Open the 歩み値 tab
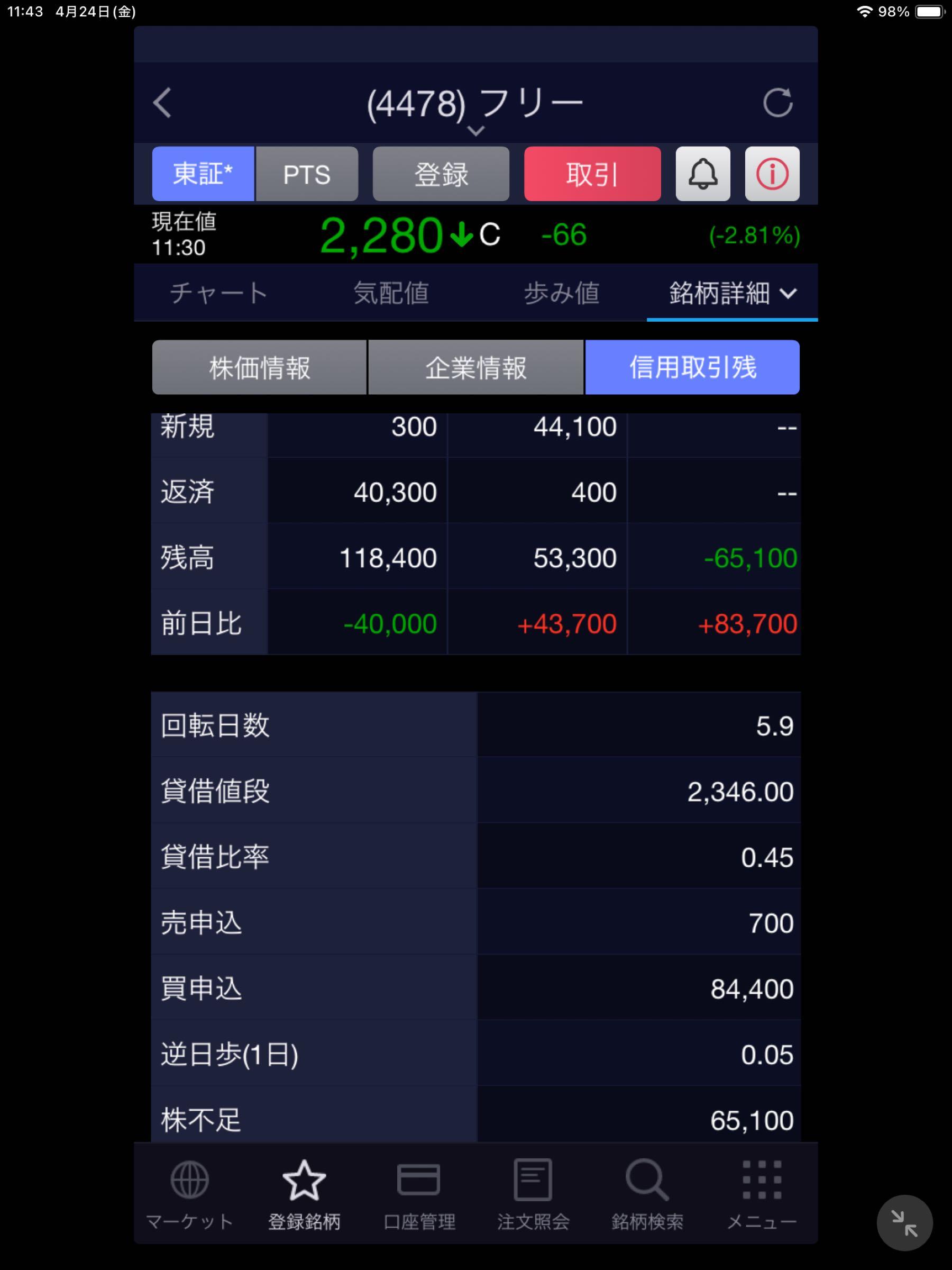Screen dimensions: 952x1270 pos(563,293)
